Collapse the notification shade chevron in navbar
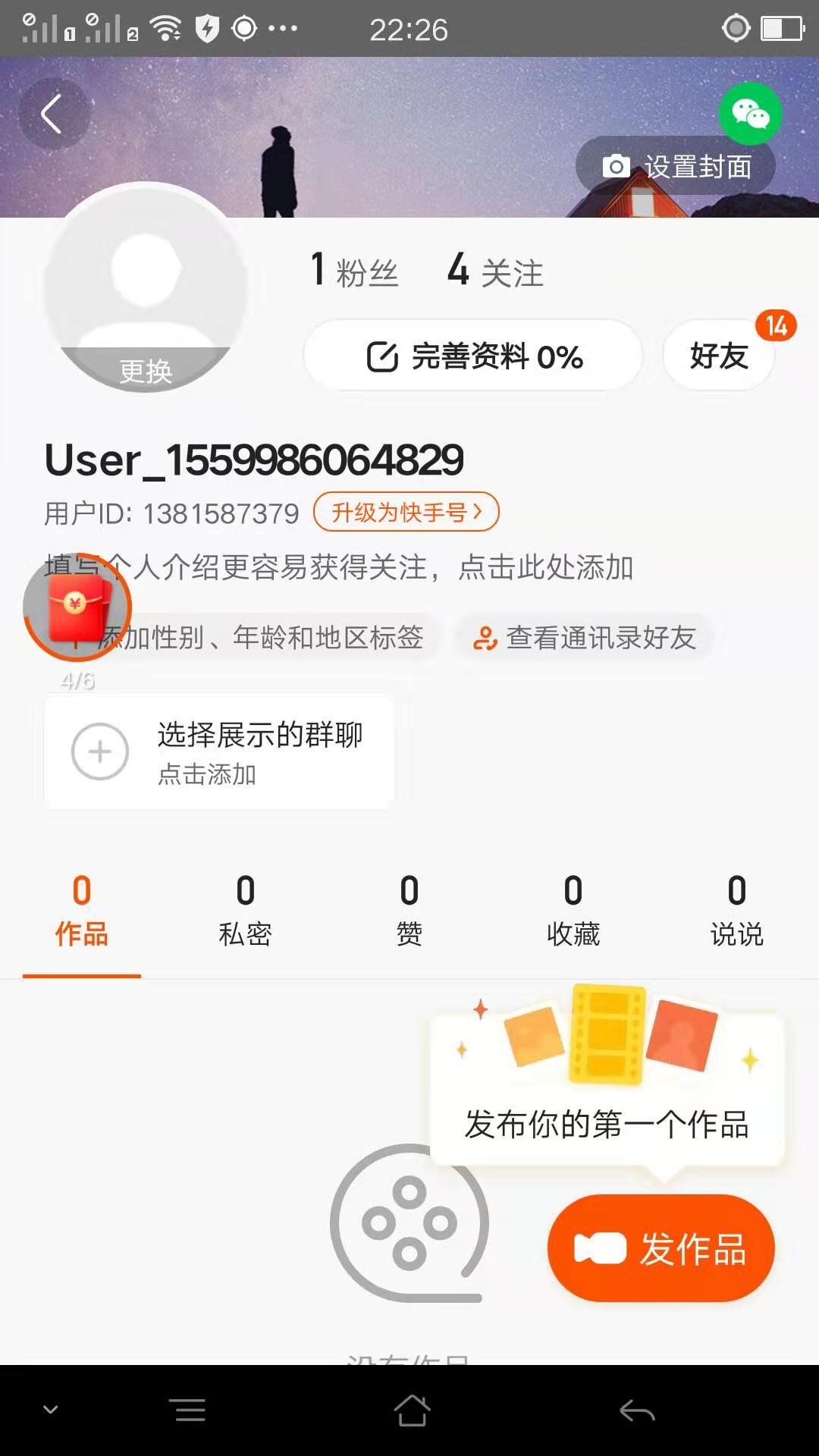Image resolution: width=819 pixels, height=1456 pixels. coord(50,1408)
